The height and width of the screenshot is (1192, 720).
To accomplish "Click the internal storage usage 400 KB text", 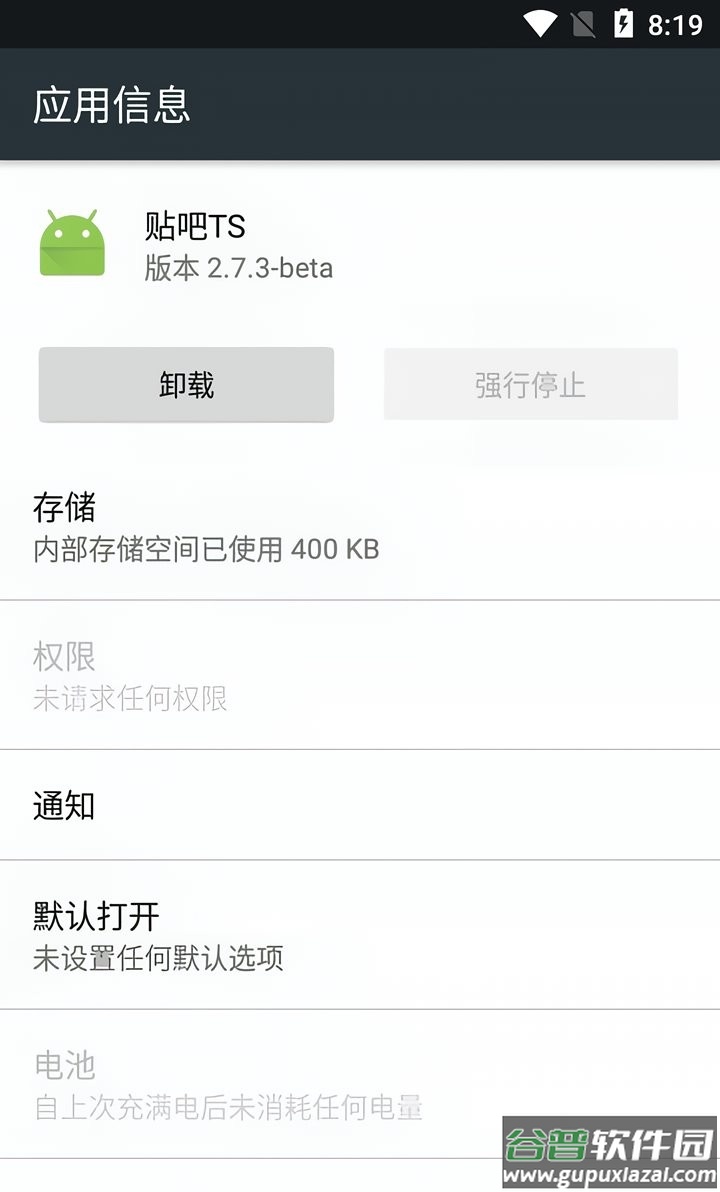I will tap(207, 549).
